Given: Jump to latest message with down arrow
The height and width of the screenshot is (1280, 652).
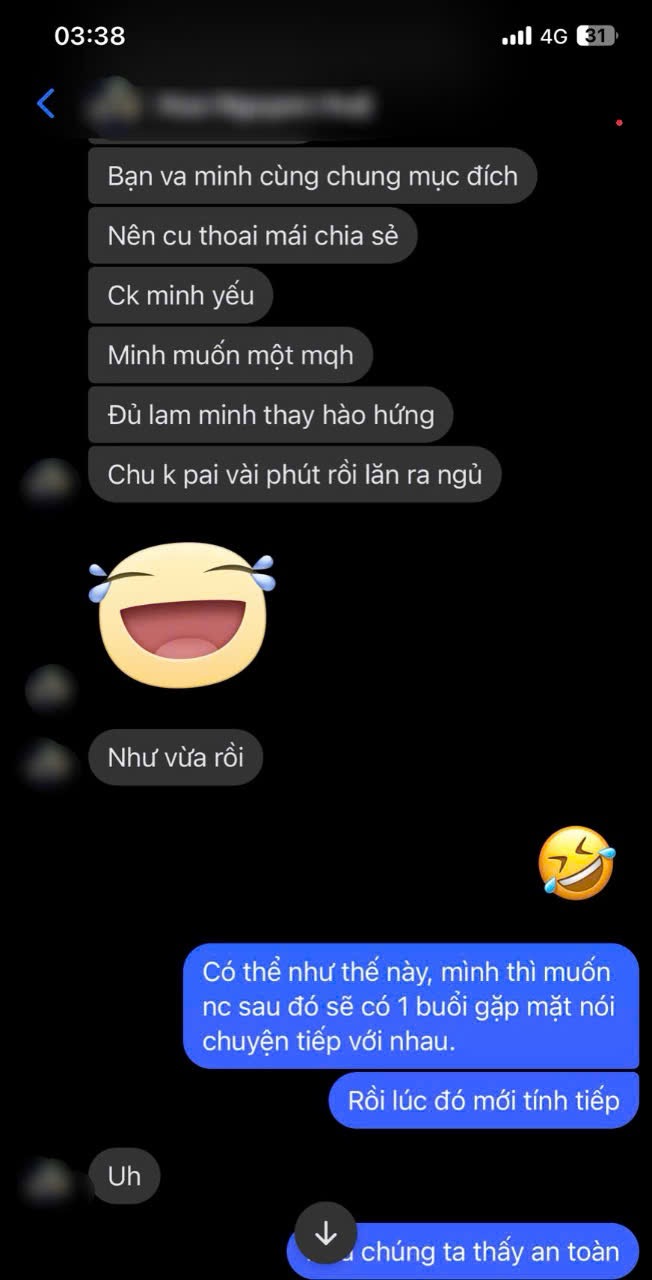Looking at the screenshot, I should pyautogui.click(x=326, y=1233).
